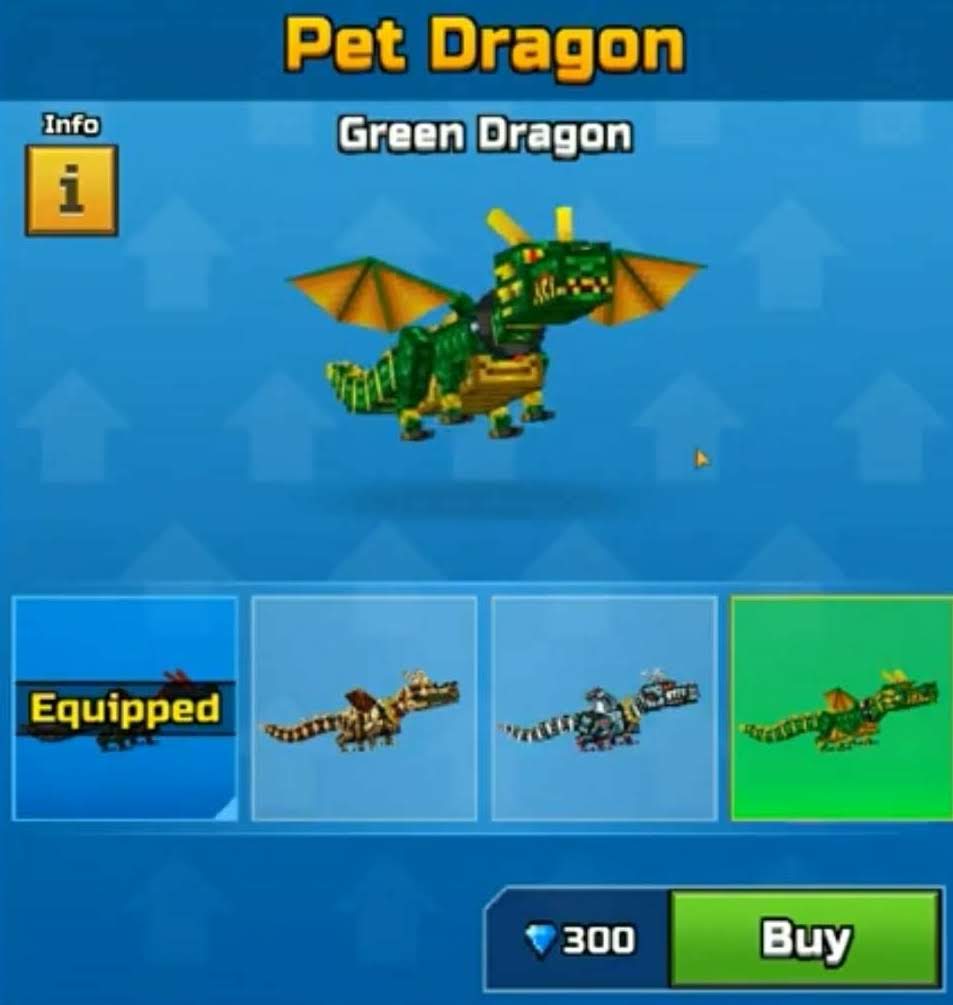
Task: Open the Info button
Action: tap(71, 190)
